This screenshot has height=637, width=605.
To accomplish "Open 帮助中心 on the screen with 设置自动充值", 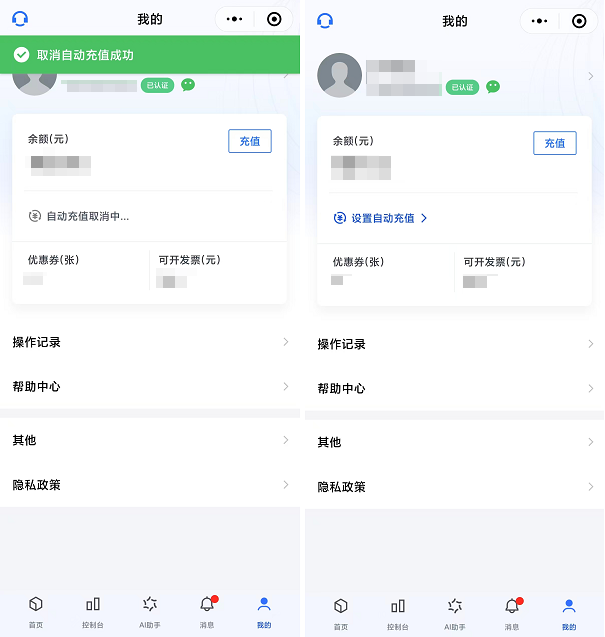I will click(454, 389).
